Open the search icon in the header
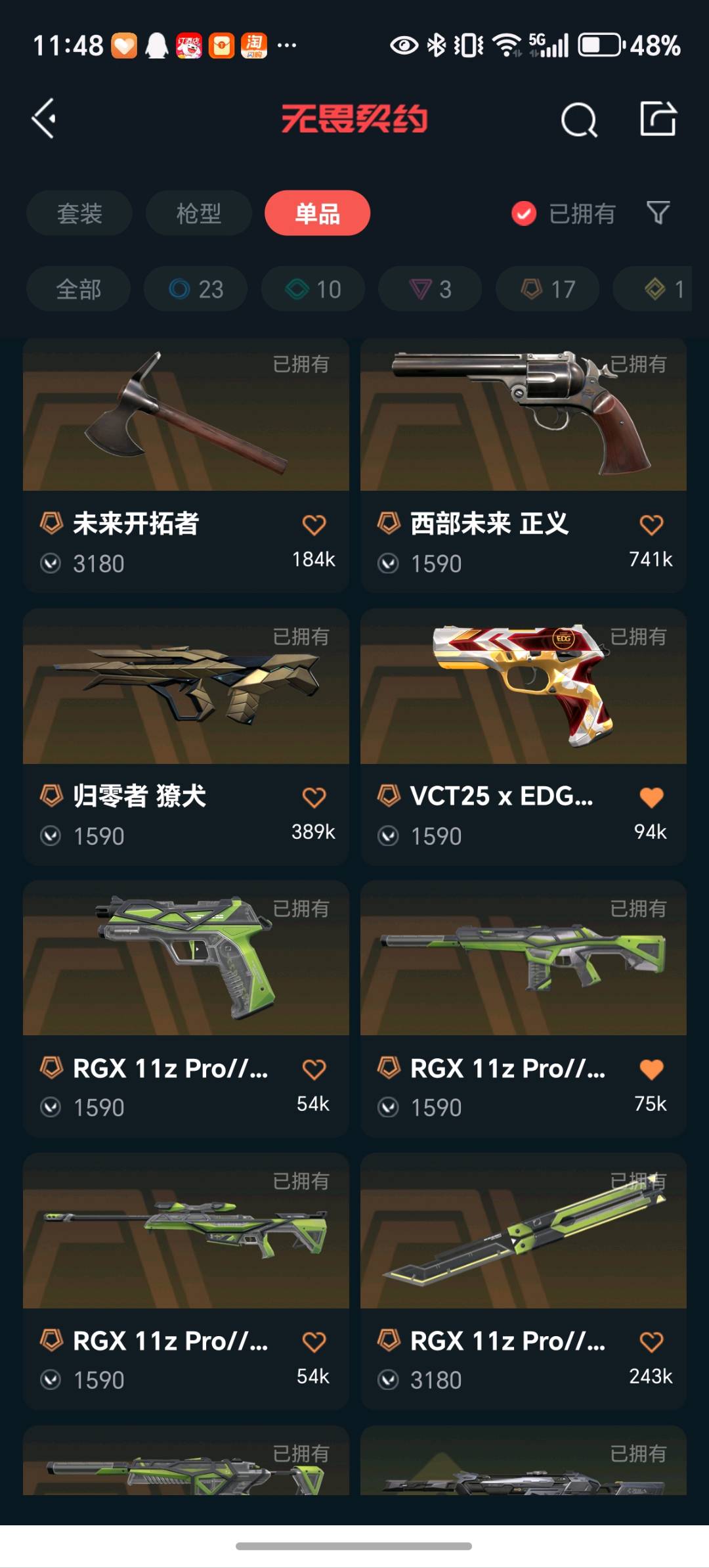This screenshot has width=709, height=1568. point(579,120)
